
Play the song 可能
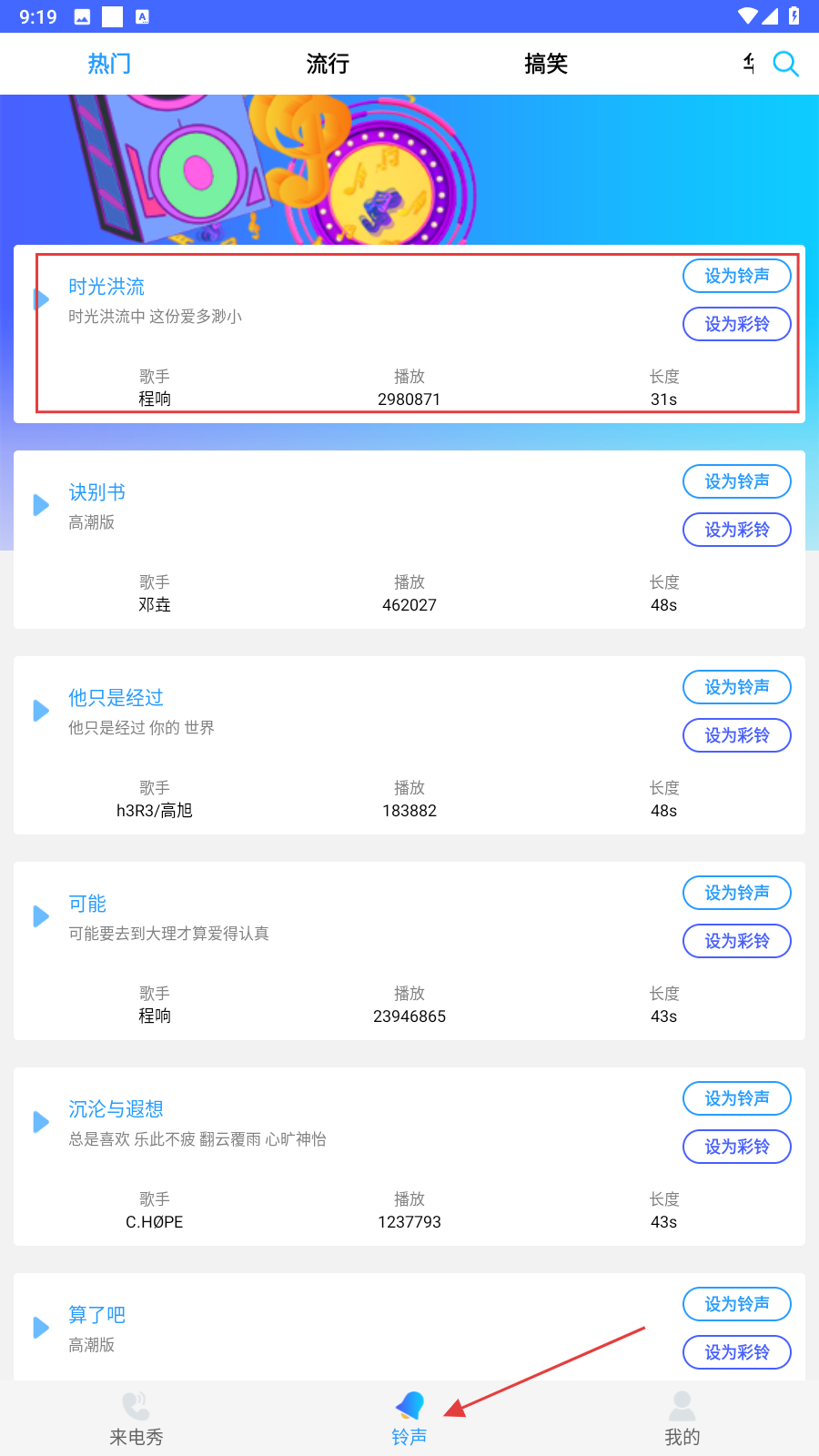tap(41, 916)
